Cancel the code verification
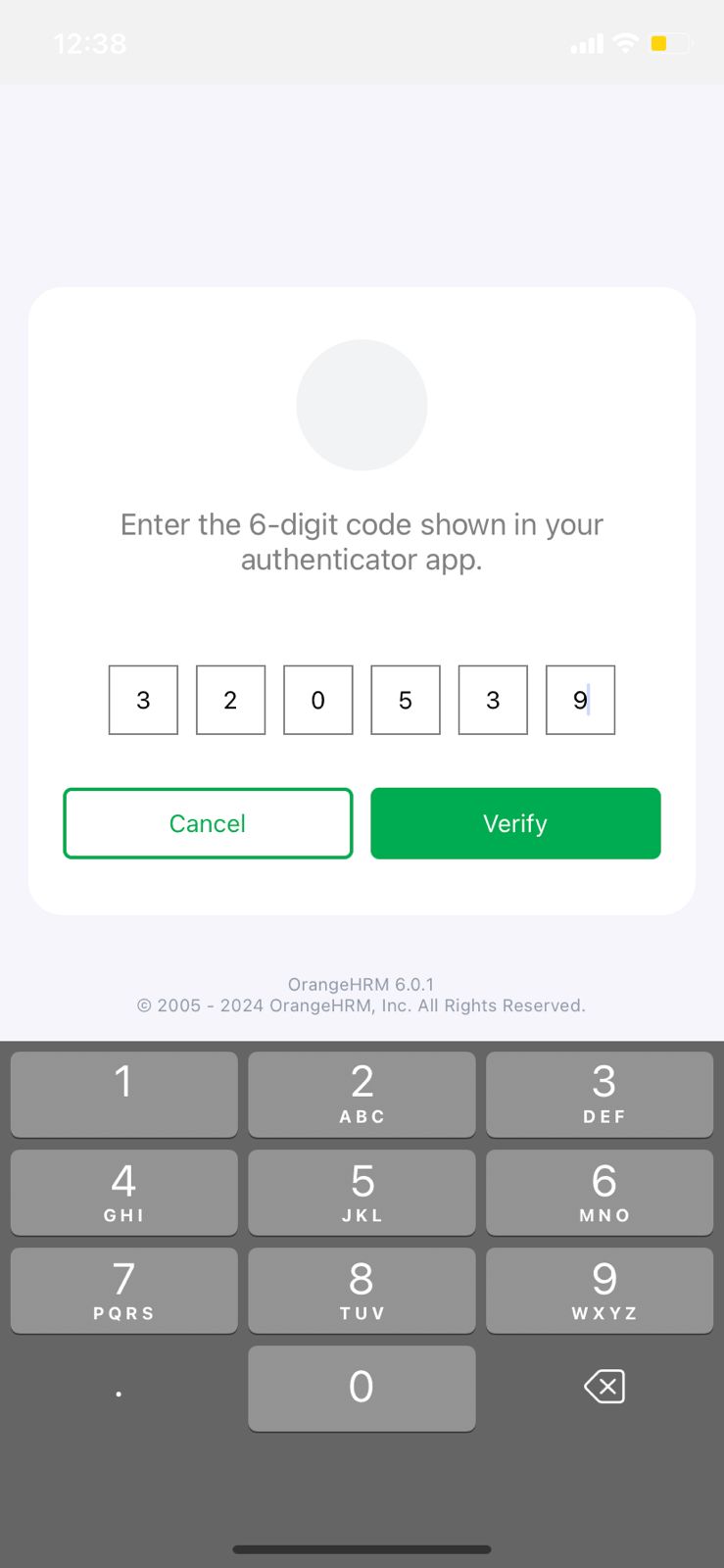 coord(208,823)
